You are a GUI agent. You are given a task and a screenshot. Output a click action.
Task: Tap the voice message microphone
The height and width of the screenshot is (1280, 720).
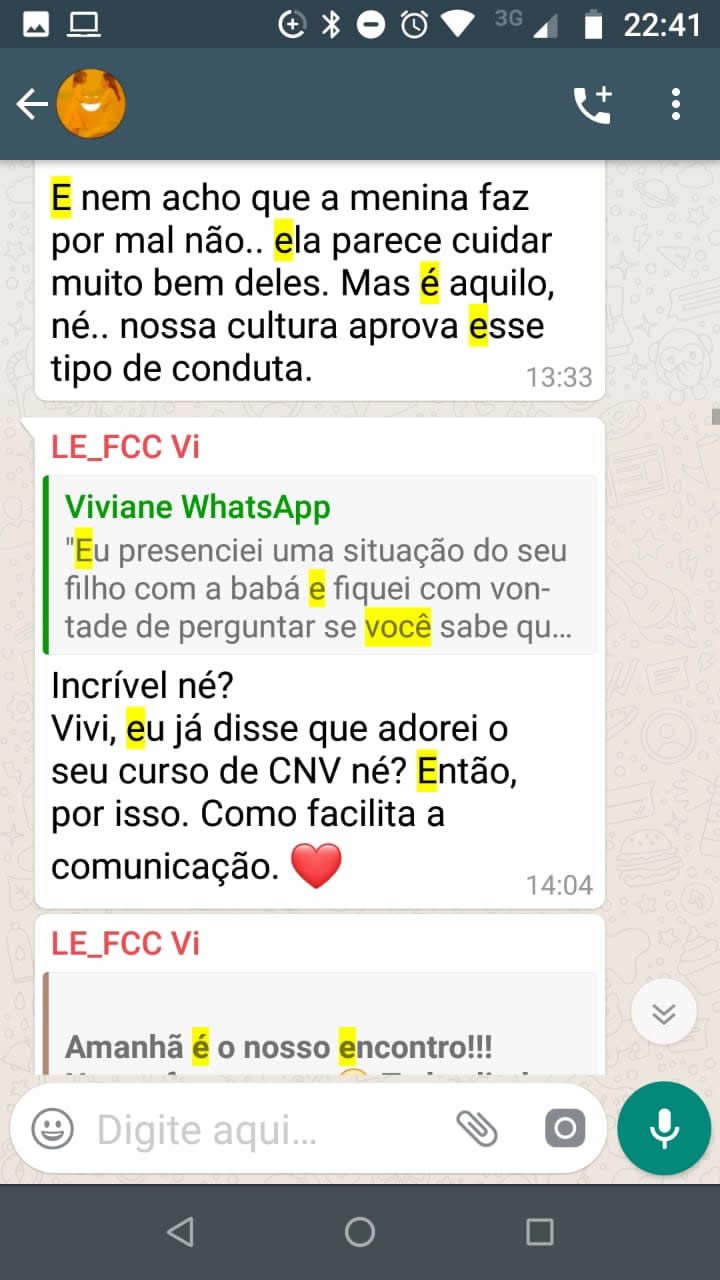coord(664,1128)
